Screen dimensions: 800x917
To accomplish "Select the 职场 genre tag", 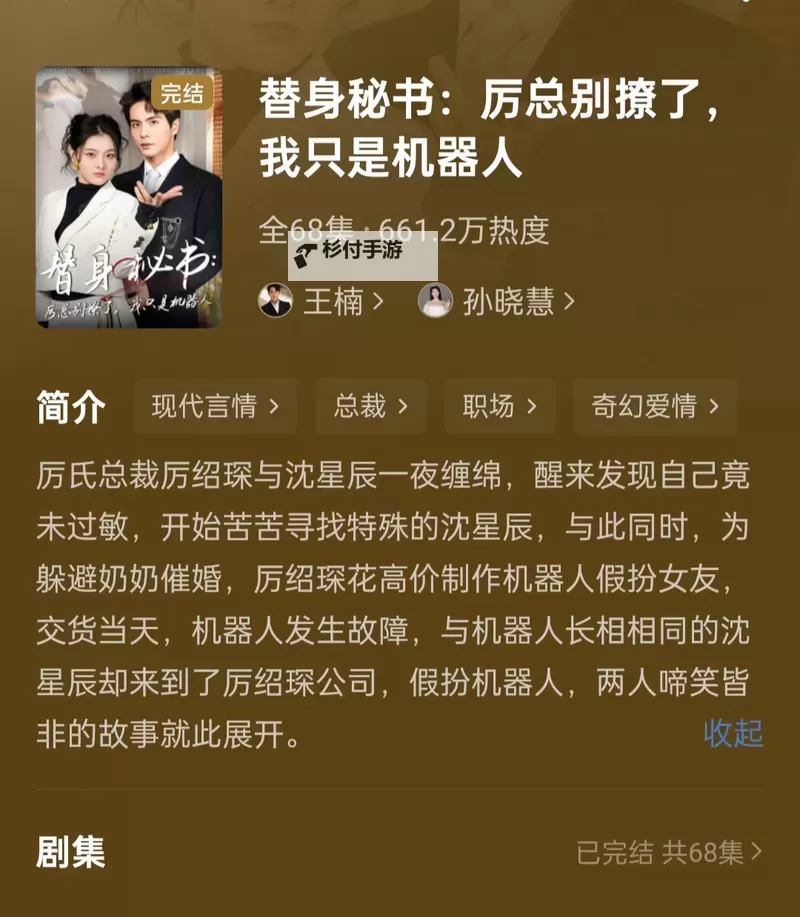I will [500, 406].
